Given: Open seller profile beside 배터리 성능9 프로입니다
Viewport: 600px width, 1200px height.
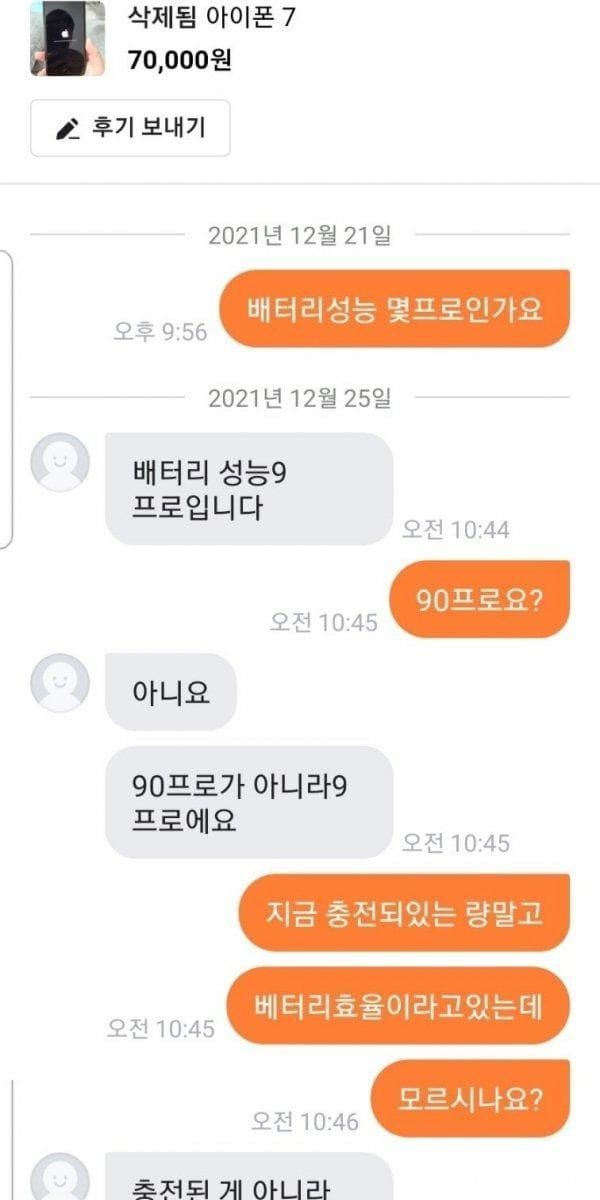Looking at the screenshot, I should pyautogui.click(x=60, y=462).
